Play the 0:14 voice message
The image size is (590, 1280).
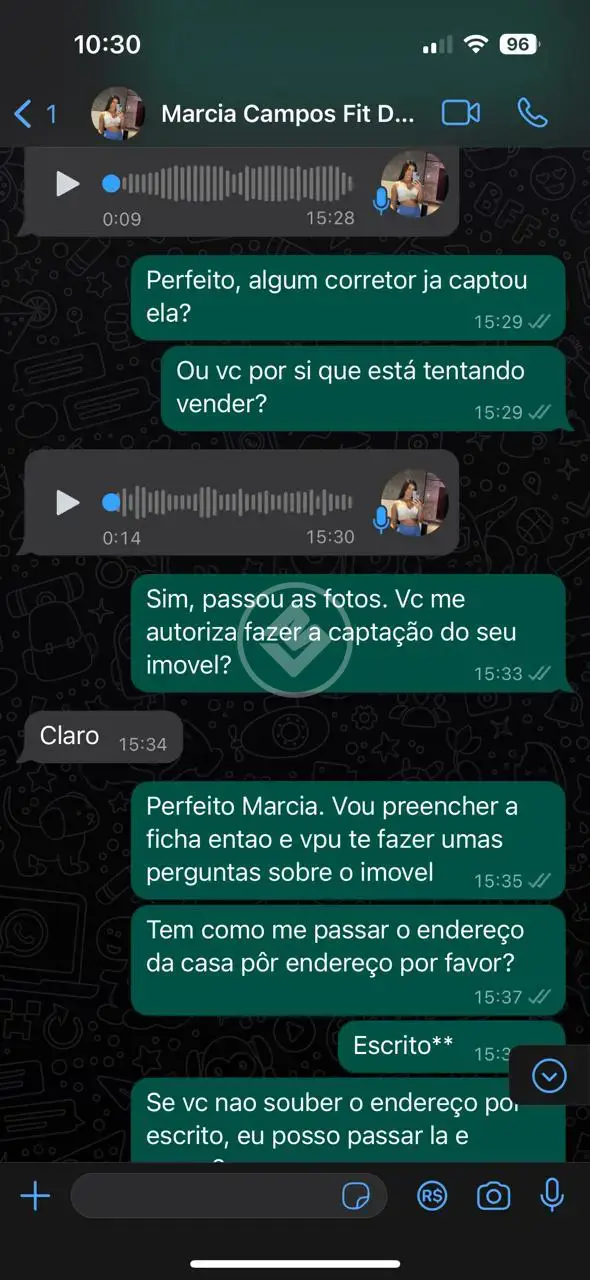(x=67, y=502)
